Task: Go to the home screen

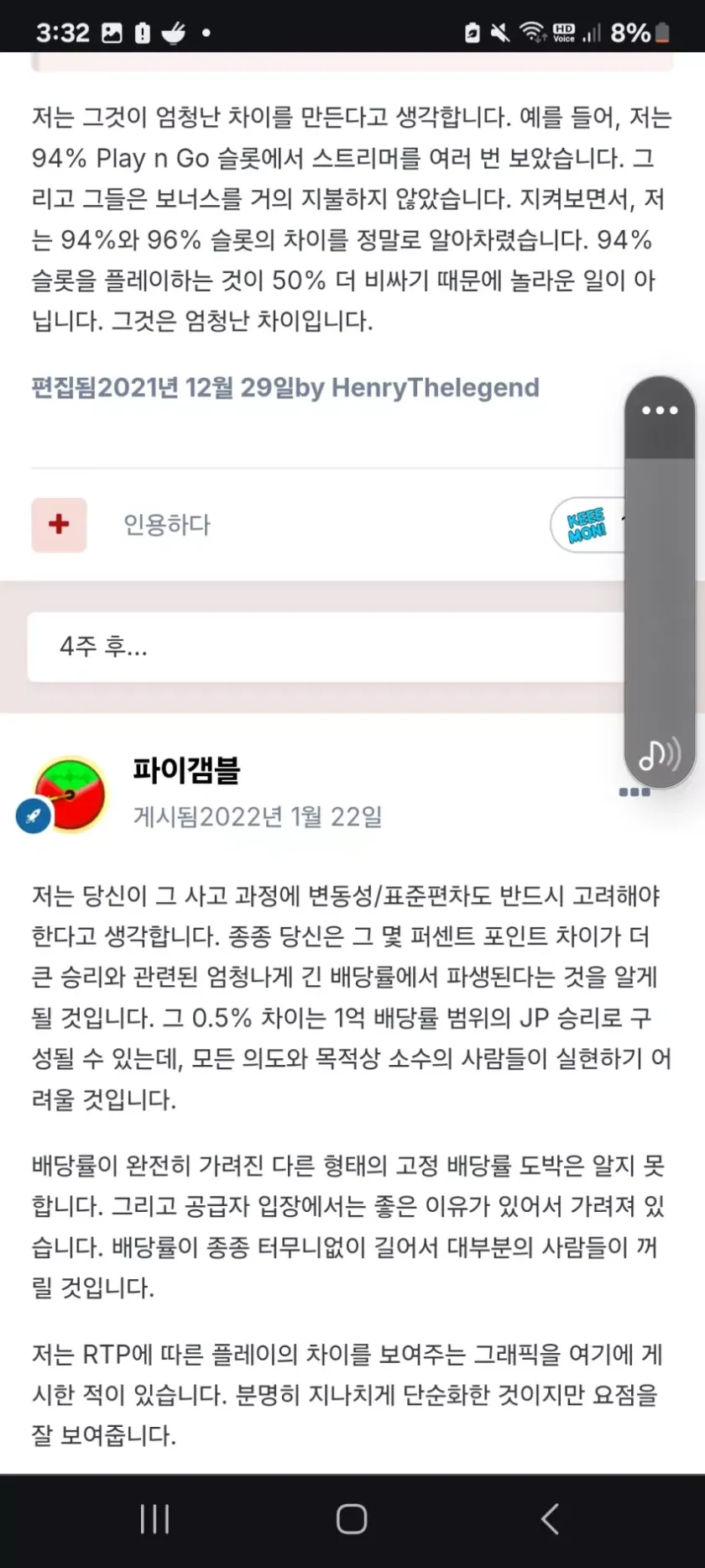Action: pos(352,1518)
